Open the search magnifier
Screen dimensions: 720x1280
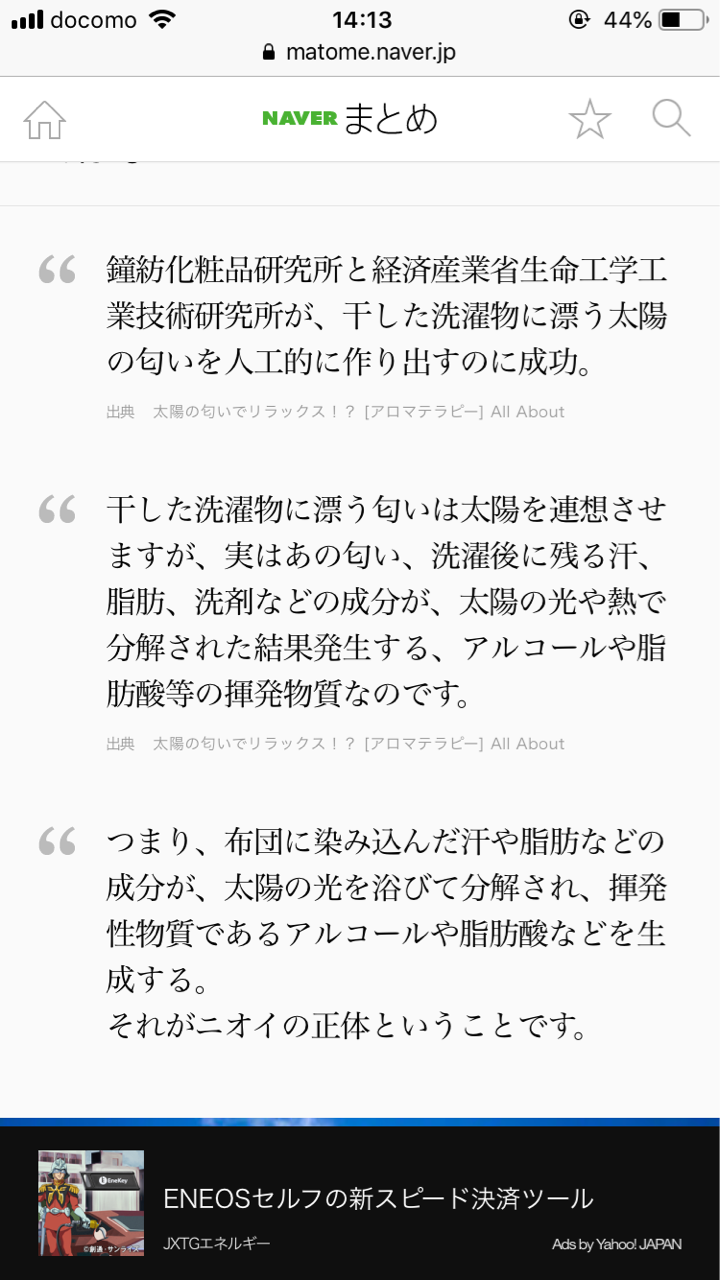pyautogui.click(x=671, y=118)
